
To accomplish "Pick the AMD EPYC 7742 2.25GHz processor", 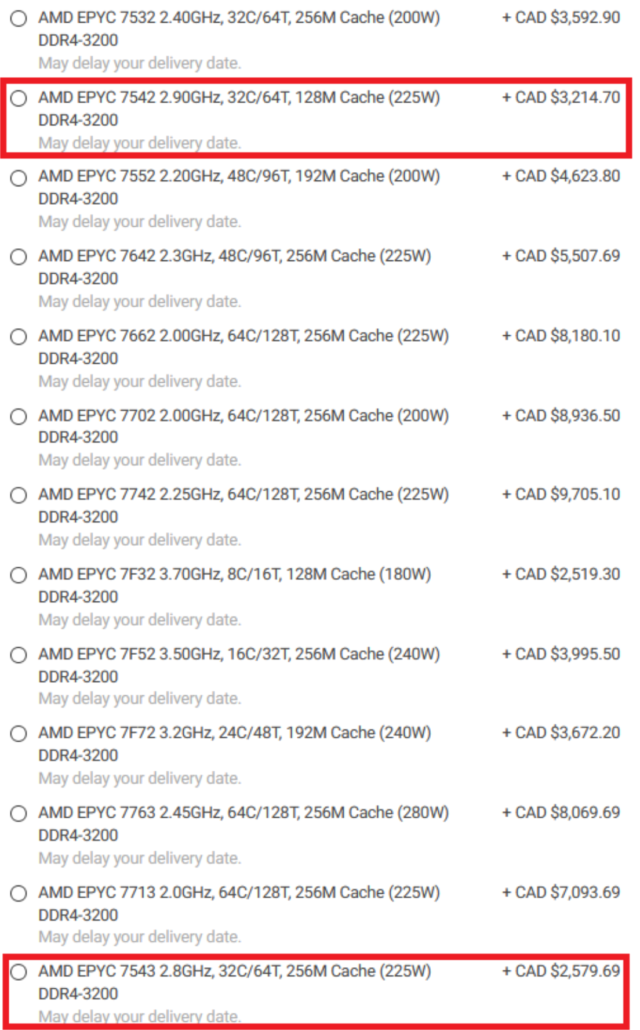I will pyautogui.click(x=18, y=495).
